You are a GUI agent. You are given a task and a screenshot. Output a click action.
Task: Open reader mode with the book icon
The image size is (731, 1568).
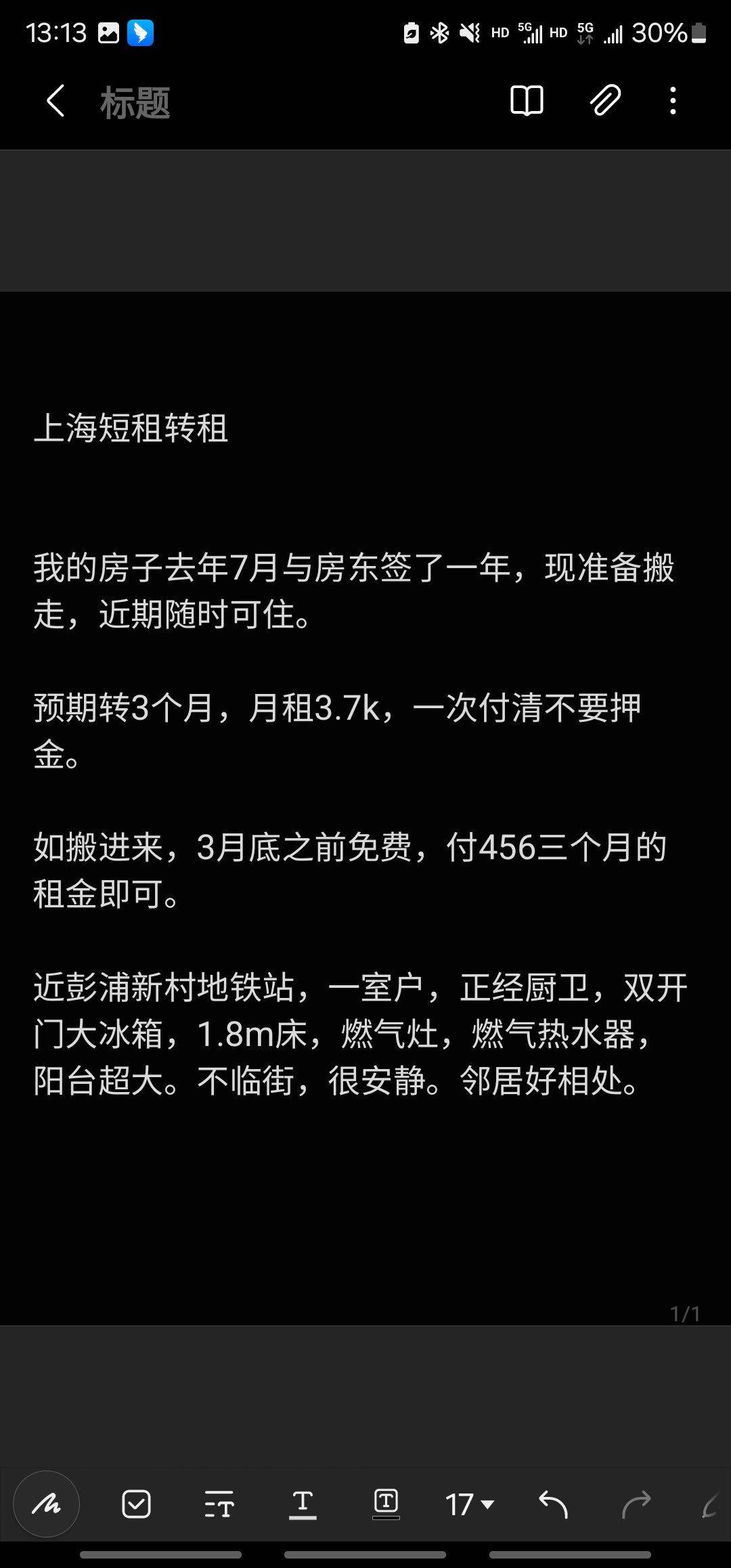[527, 100]
